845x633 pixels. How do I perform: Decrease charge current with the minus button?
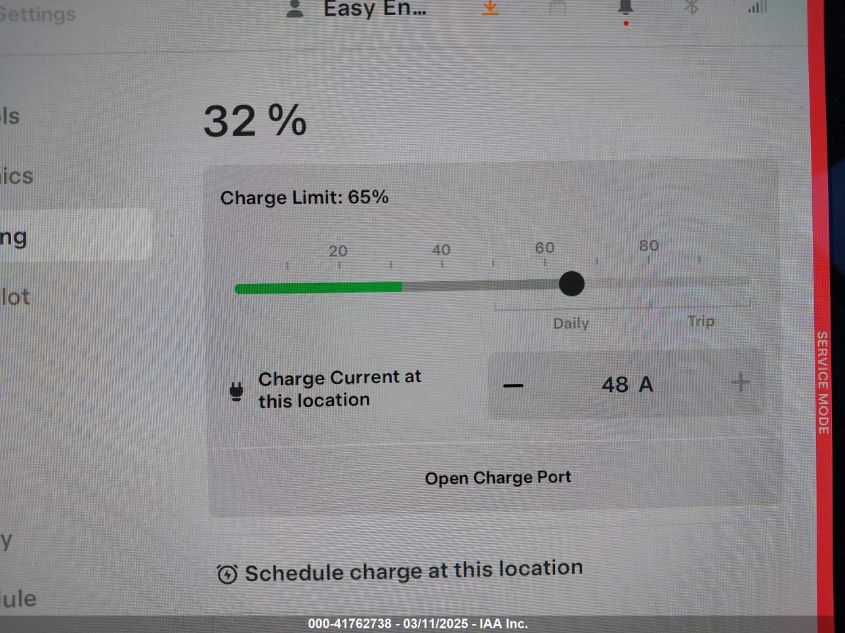click(513, 385)
